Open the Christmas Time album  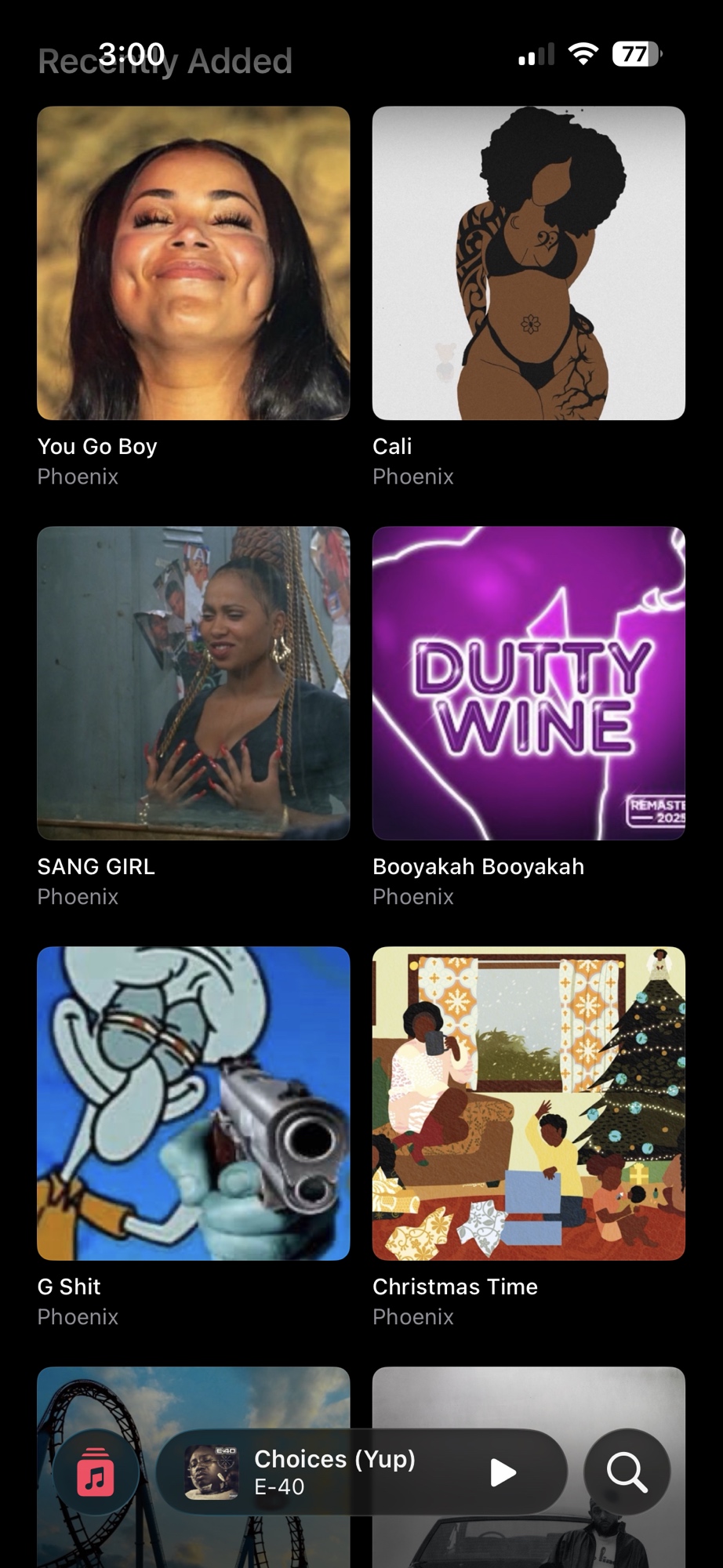[529, 1103]
